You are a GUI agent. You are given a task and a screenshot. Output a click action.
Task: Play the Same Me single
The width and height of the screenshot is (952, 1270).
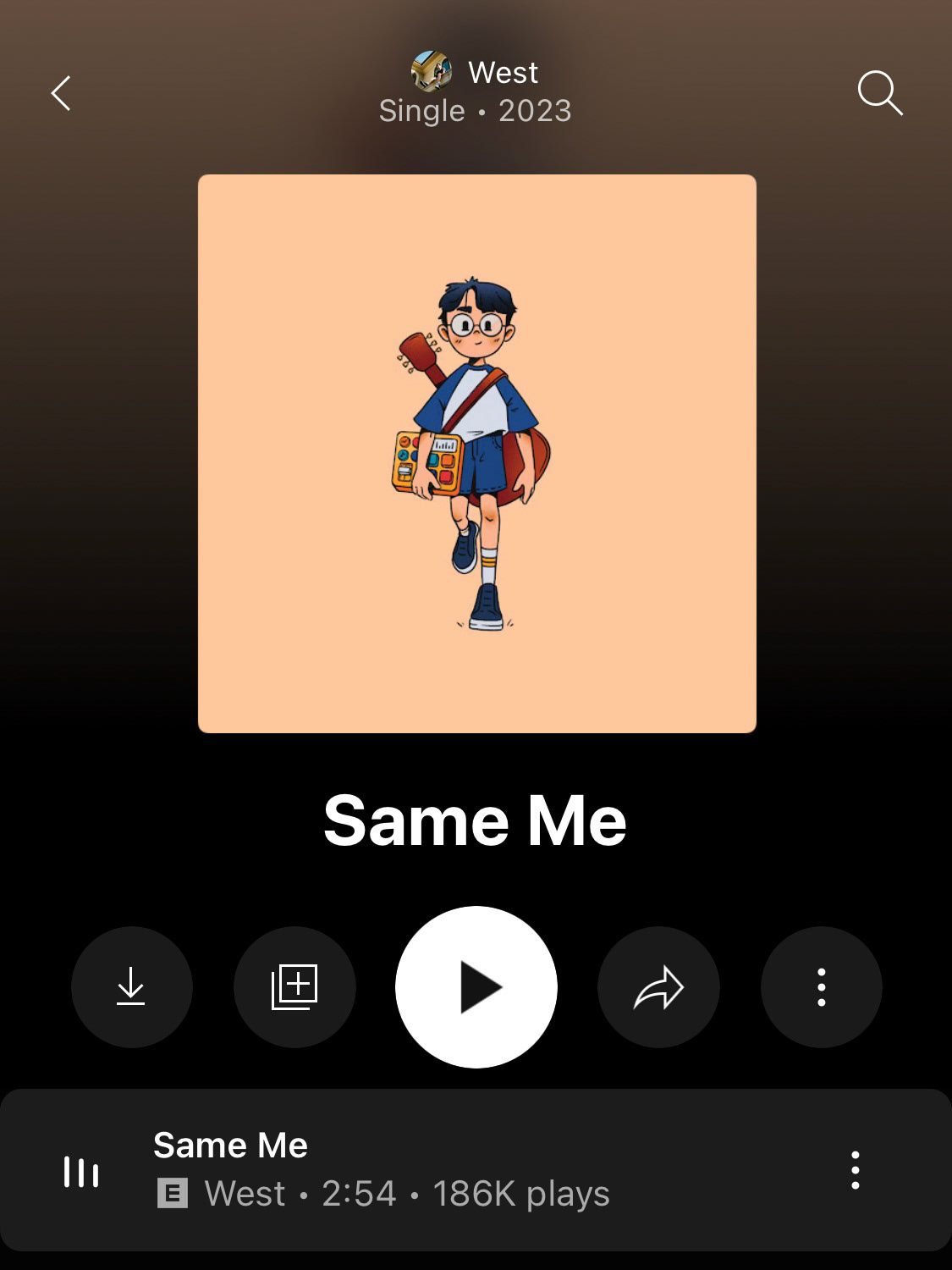(x=476, y=986)
